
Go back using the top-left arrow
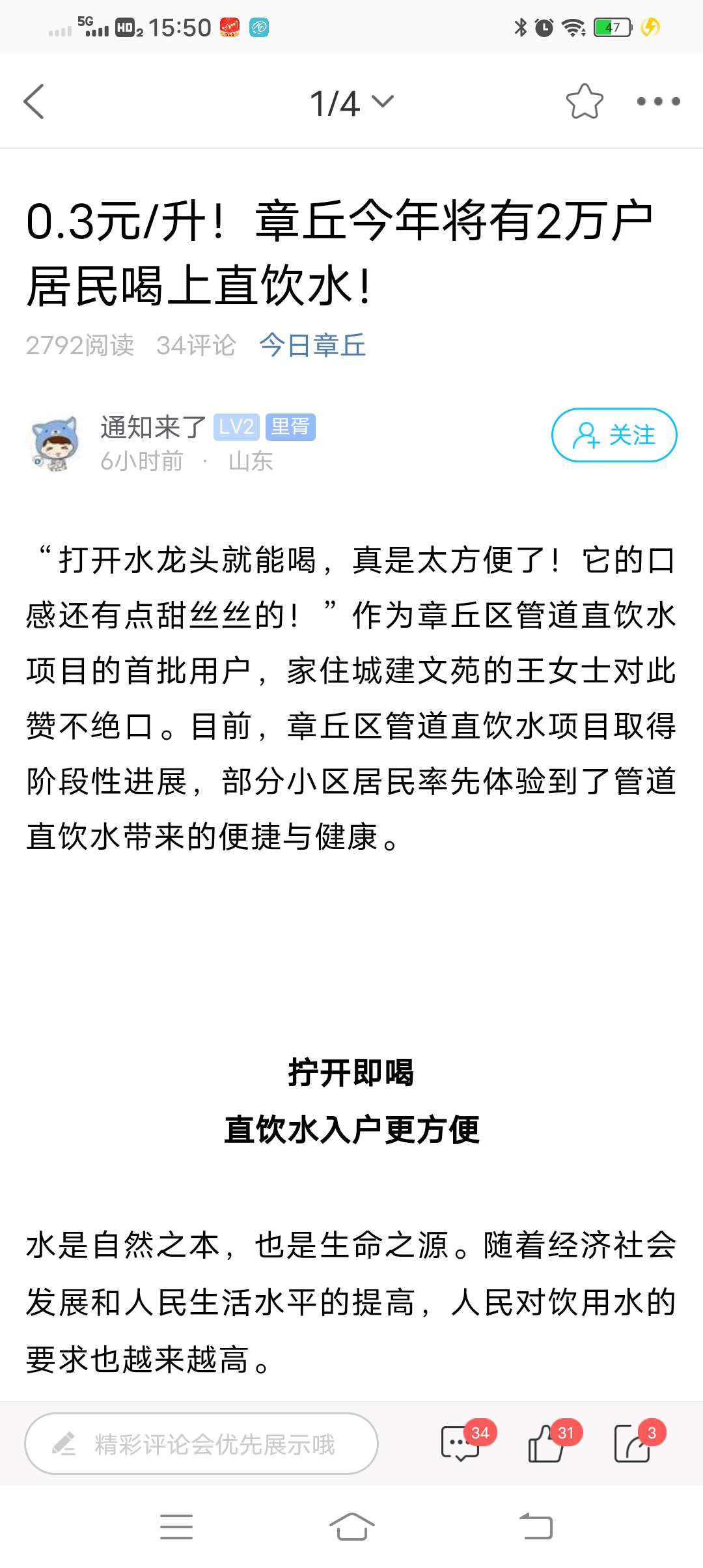pos(34,102)
